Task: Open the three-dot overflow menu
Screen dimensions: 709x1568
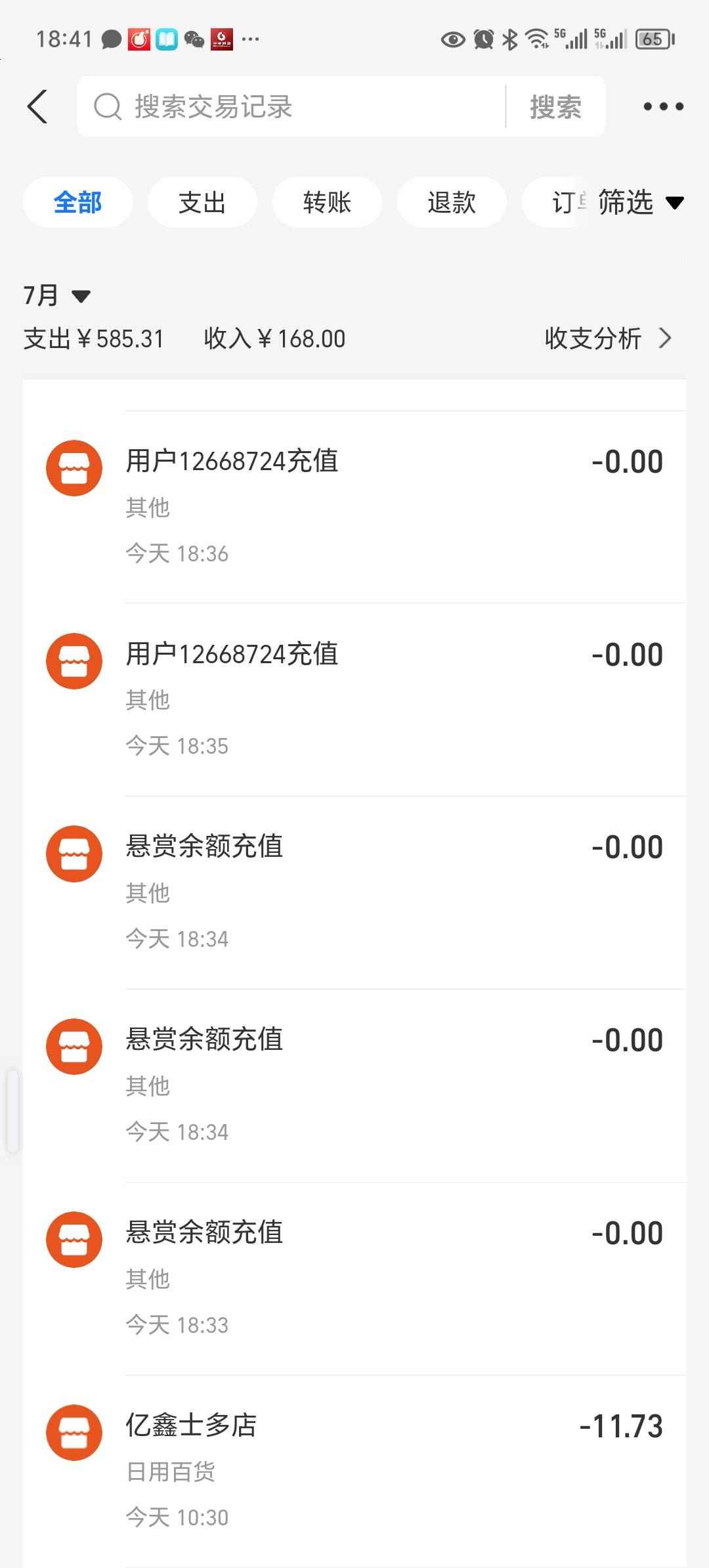Action: [663, 106]
